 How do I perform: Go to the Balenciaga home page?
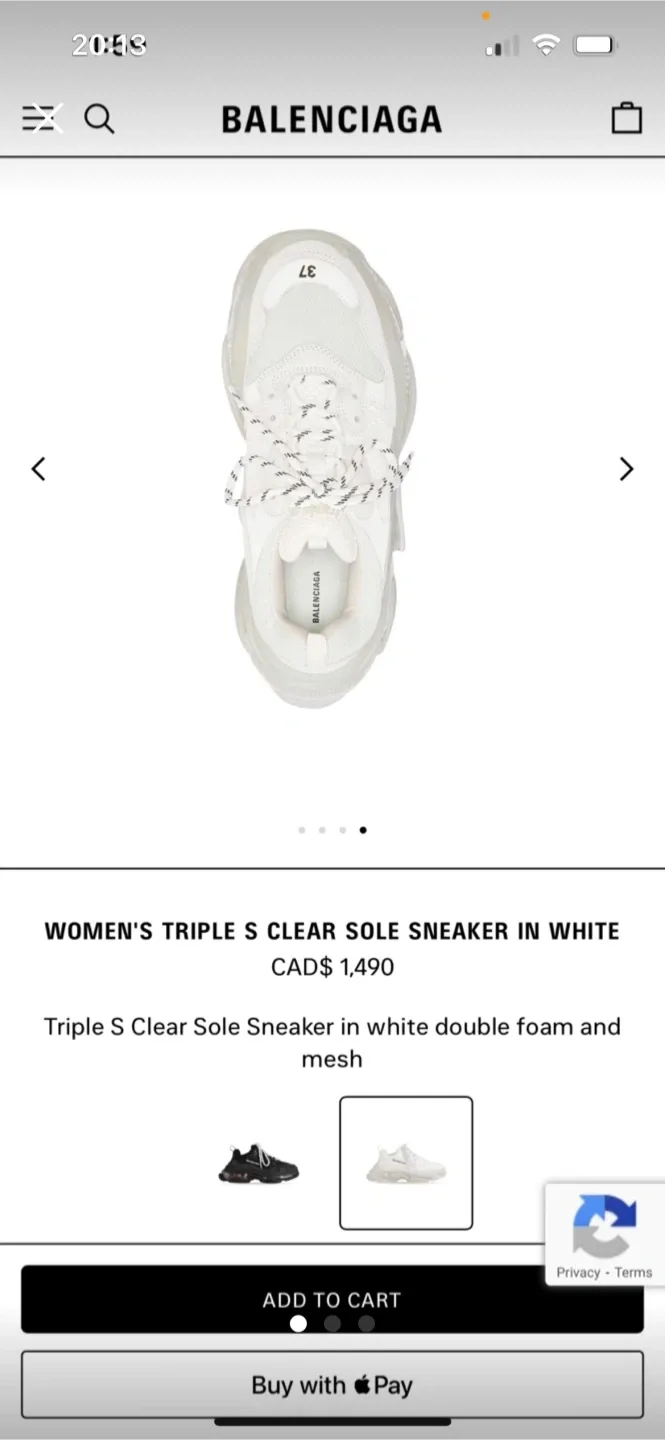331,119
